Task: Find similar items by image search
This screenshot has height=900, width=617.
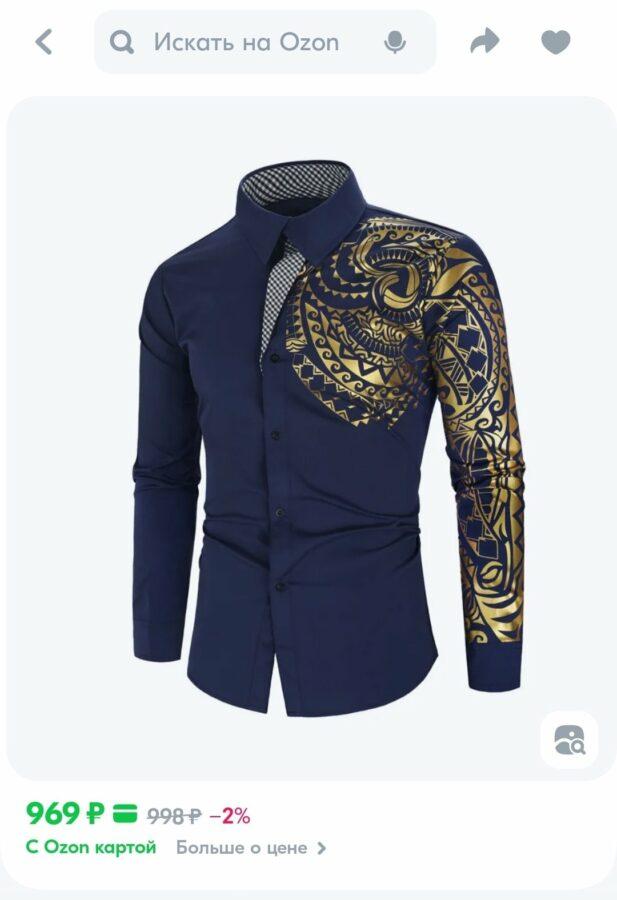Action: (569, 740)
